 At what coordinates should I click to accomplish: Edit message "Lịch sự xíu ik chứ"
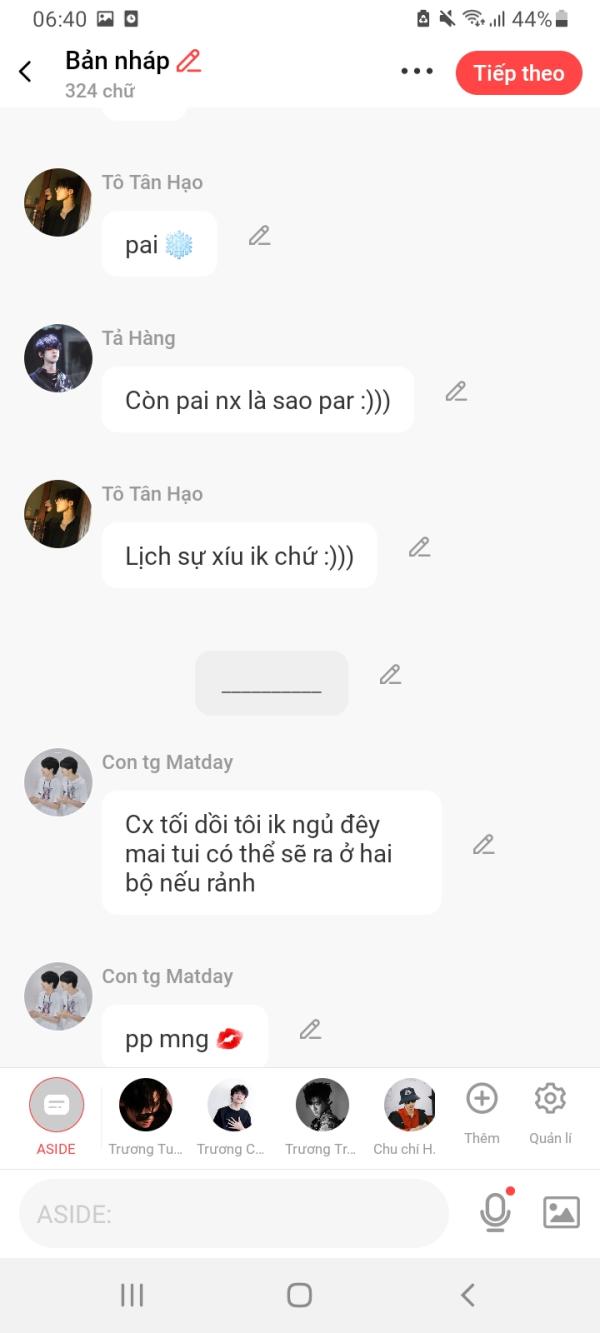click(419, 548)
